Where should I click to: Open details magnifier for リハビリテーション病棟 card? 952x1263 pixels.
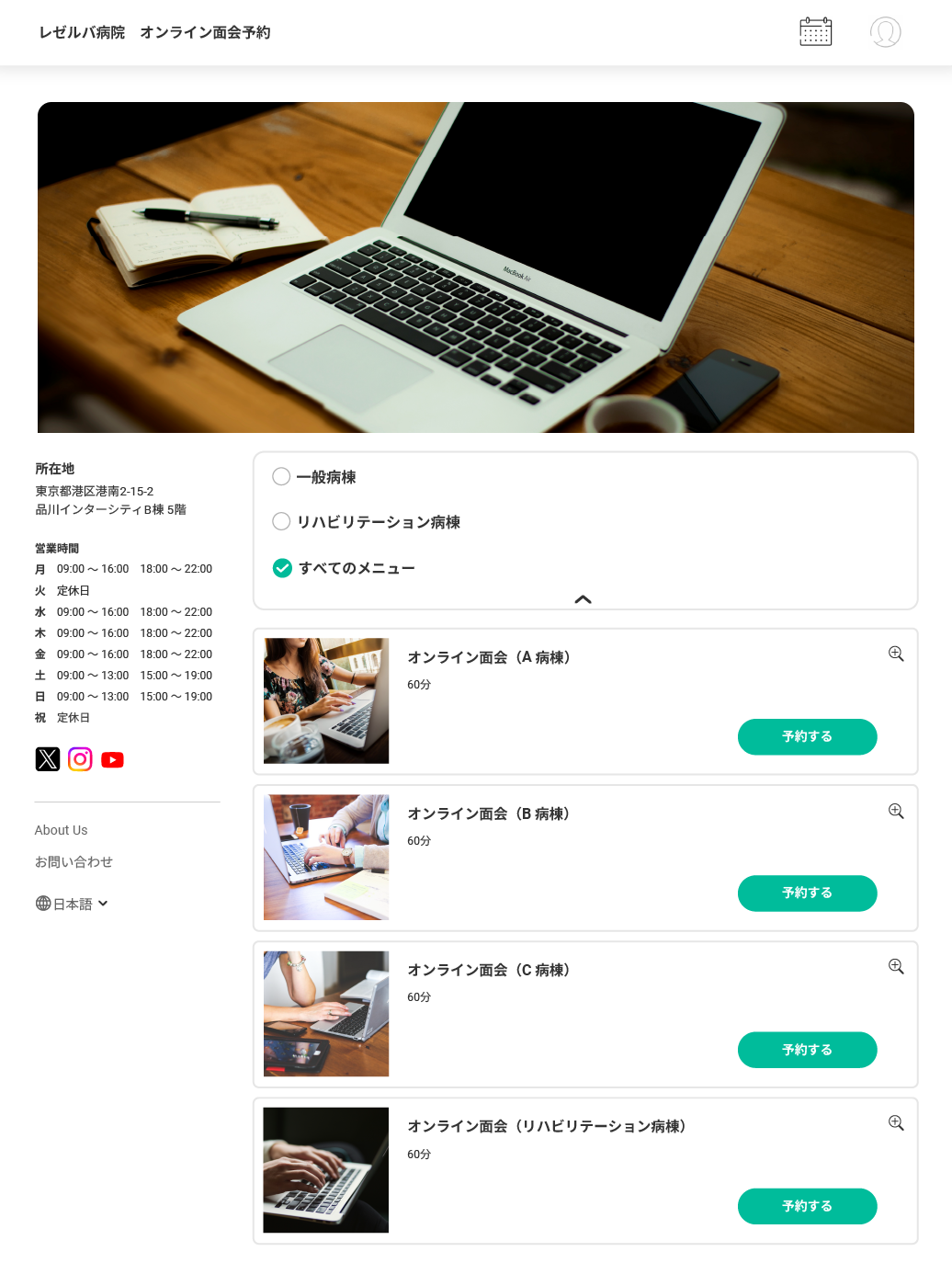pyautogui.click(x=896, y=1122)
